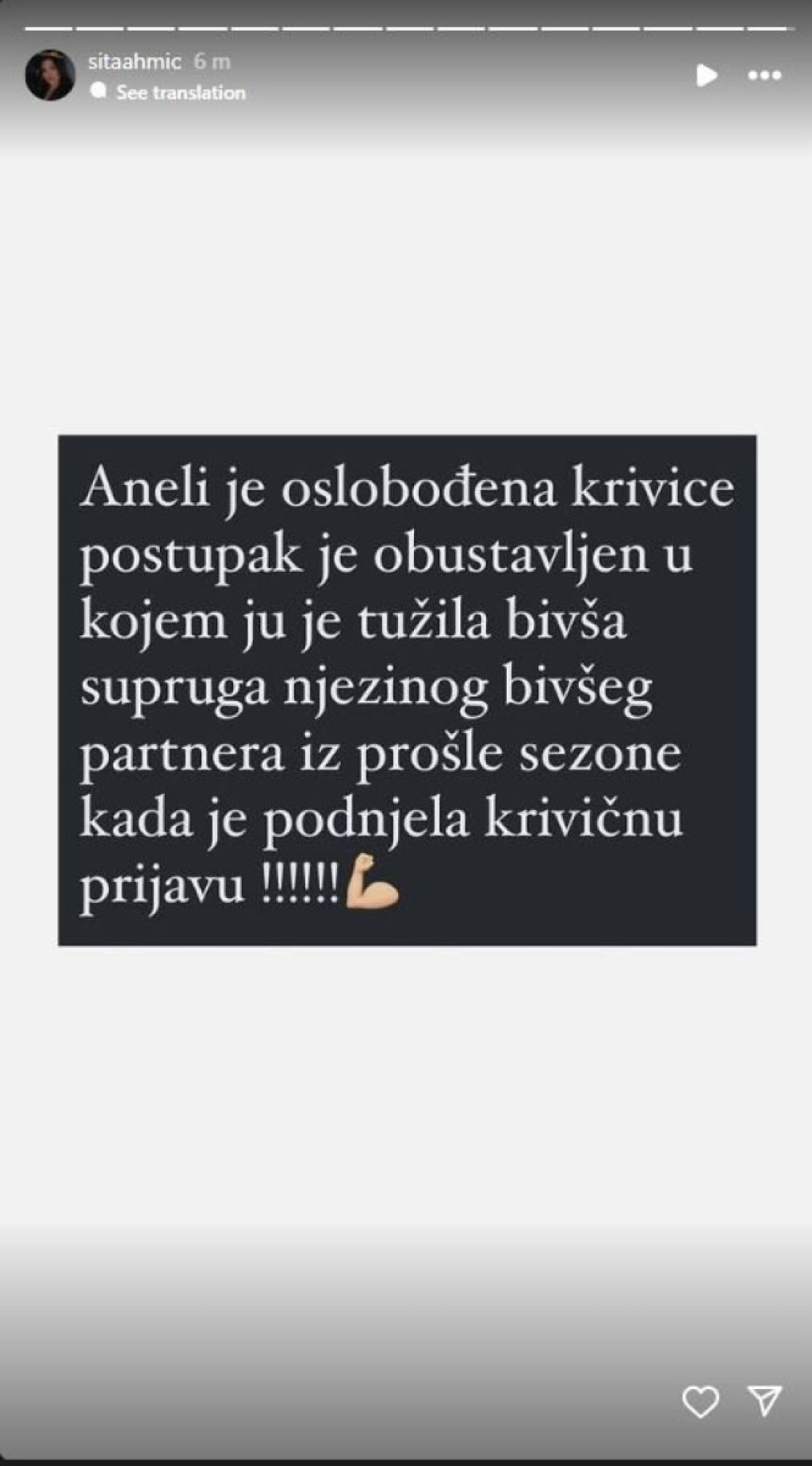Tap the sitaahmic username
The image size is (812, 1466).
click(x=135, y=61)
